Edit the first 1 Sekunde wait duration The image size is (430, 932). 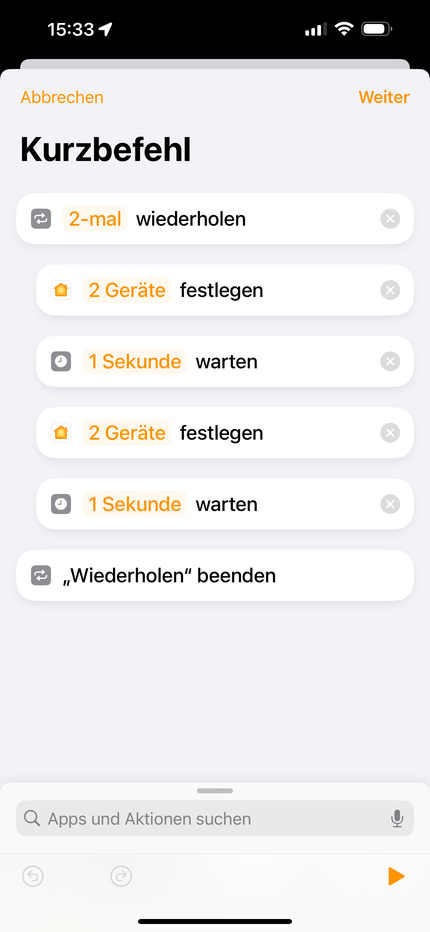click(x=134, y=361)
